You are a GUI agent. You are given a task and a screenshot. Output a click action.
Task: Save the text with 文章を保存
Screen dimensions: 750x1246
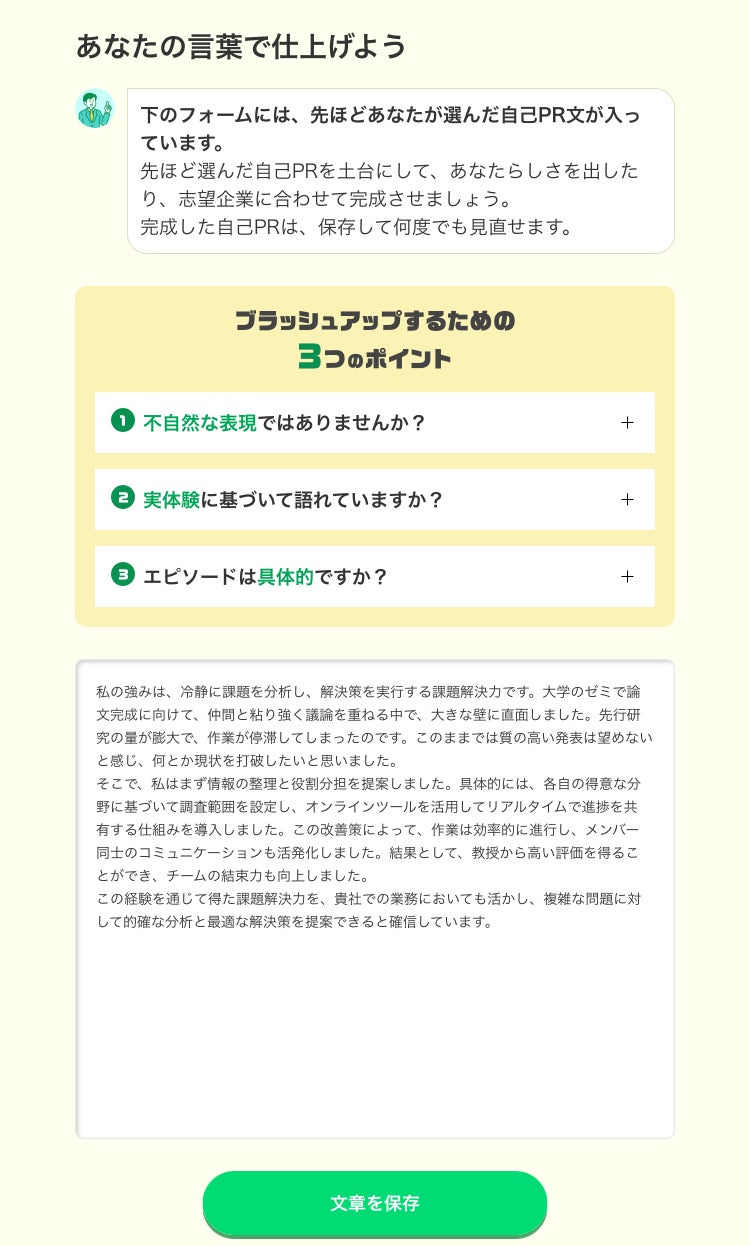pyautogui.click(x=374, y=1203)
